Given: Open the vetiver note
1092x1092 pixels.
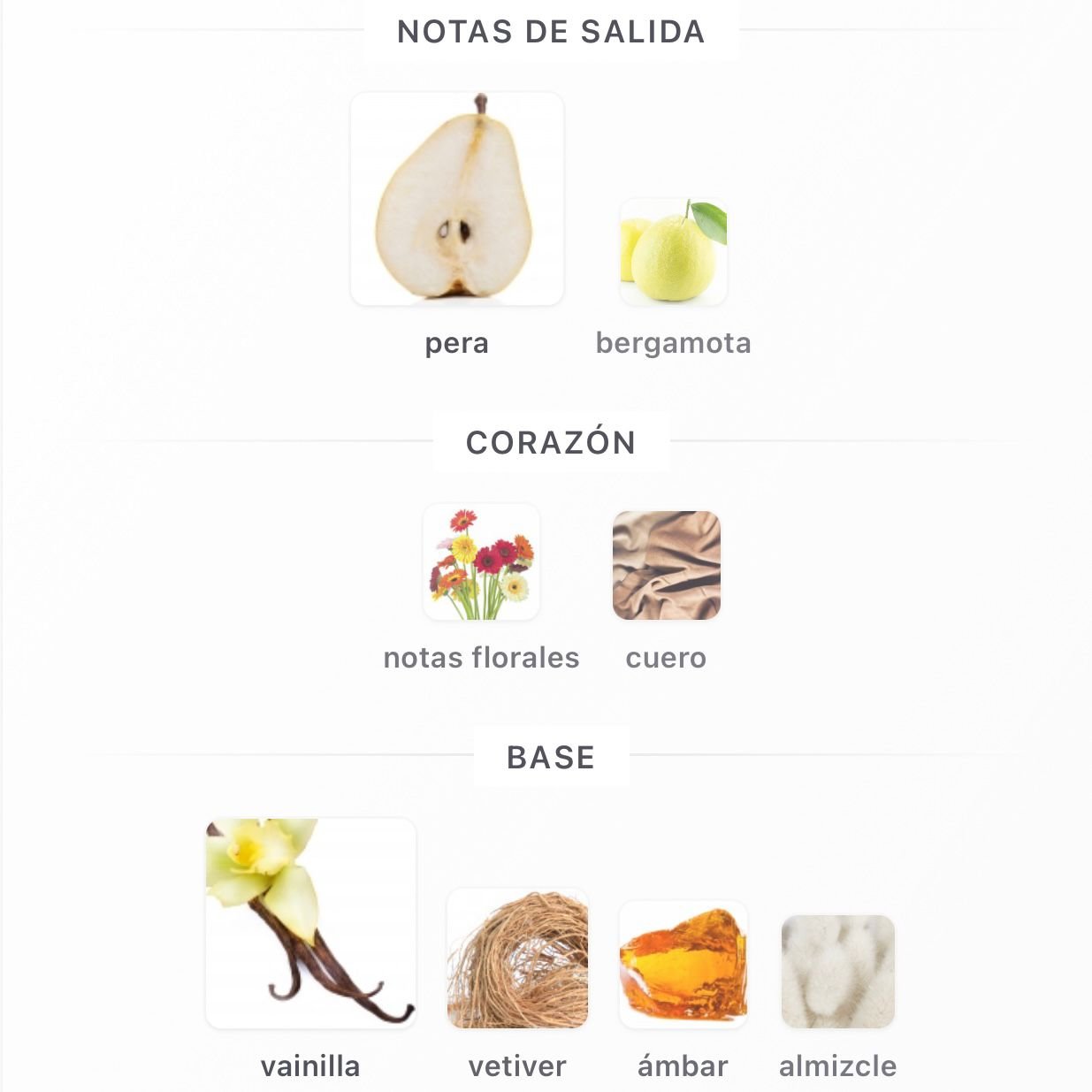Looking at the screenshot, I should click(517, 959).
